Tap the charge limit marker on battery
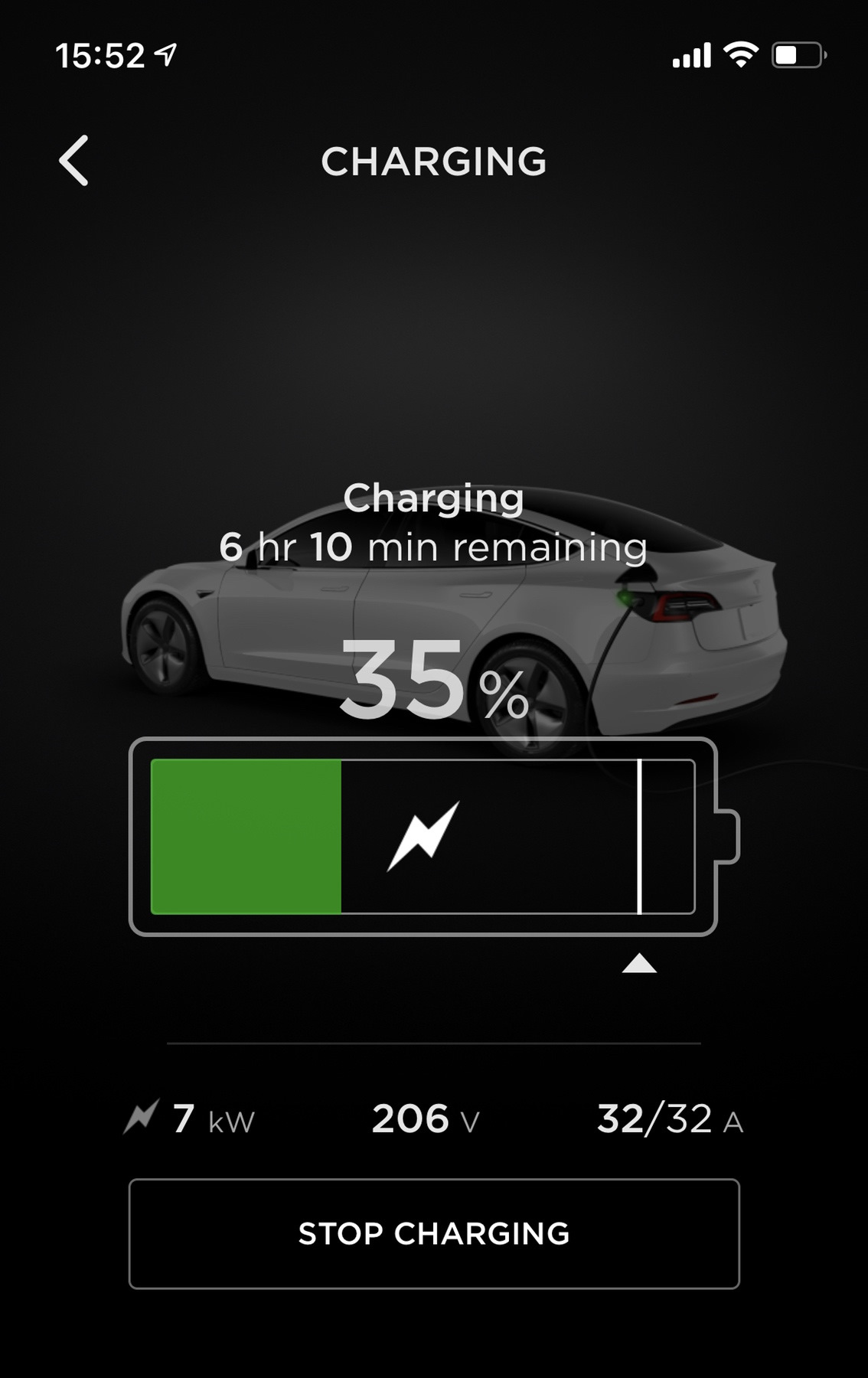 tap(639, 963)
